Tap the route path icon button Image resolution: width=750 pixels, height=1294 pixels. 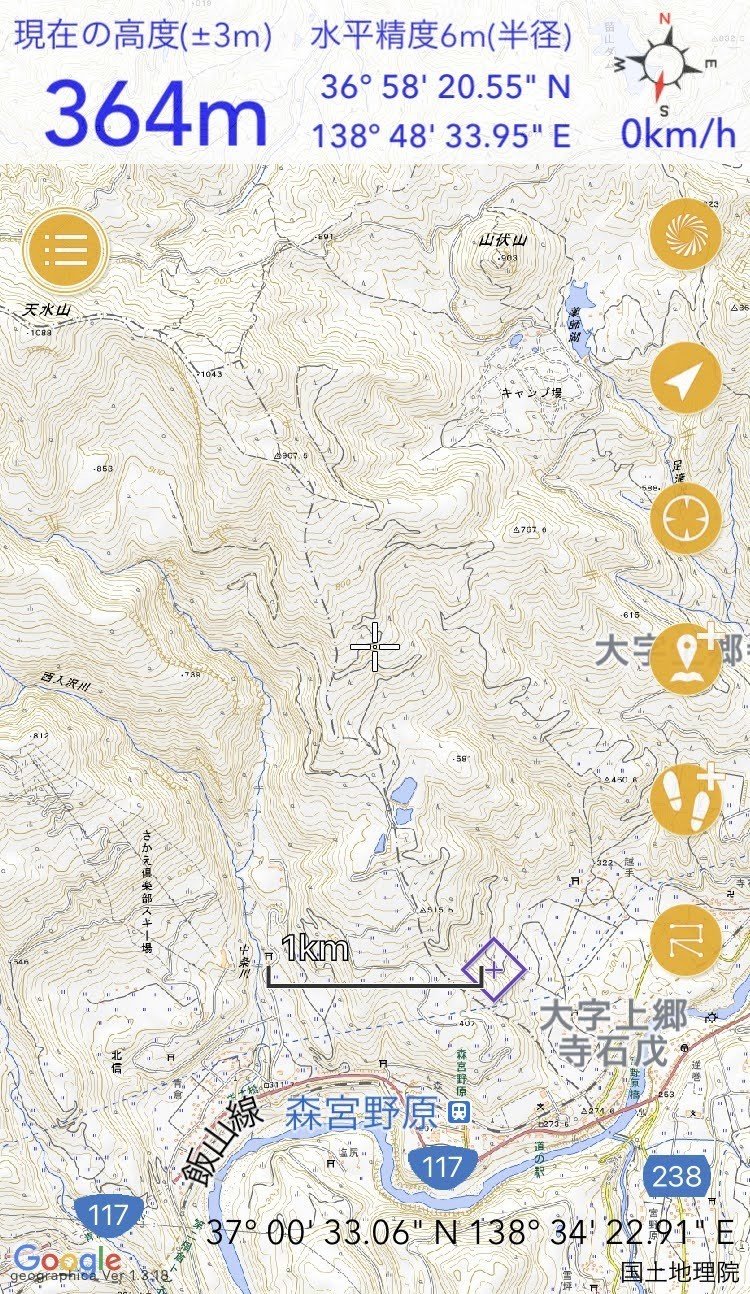[685, 941]
